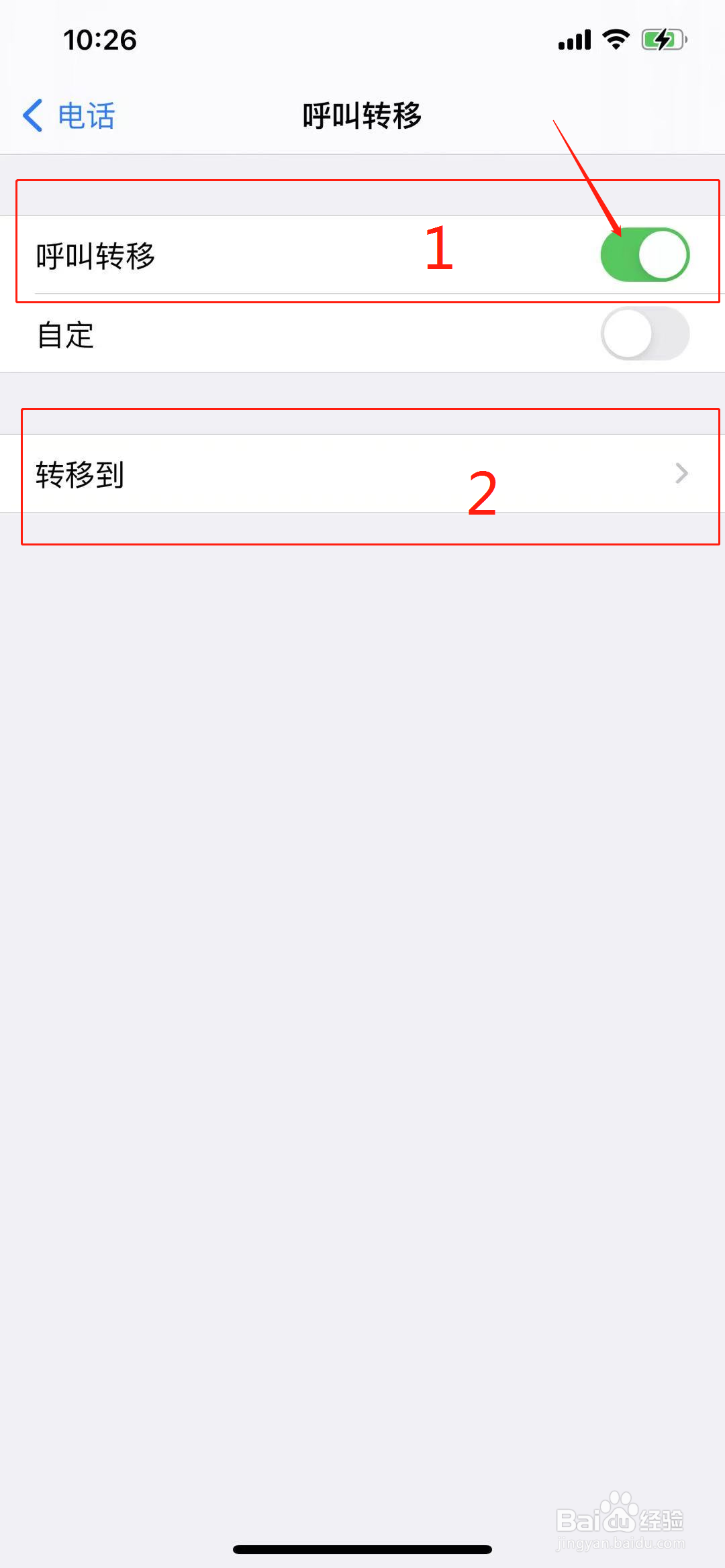This screenshot has width=725, height=1568.
Task: Tap the Wi-Fi status icon
Action: click(x=615, y=39)
